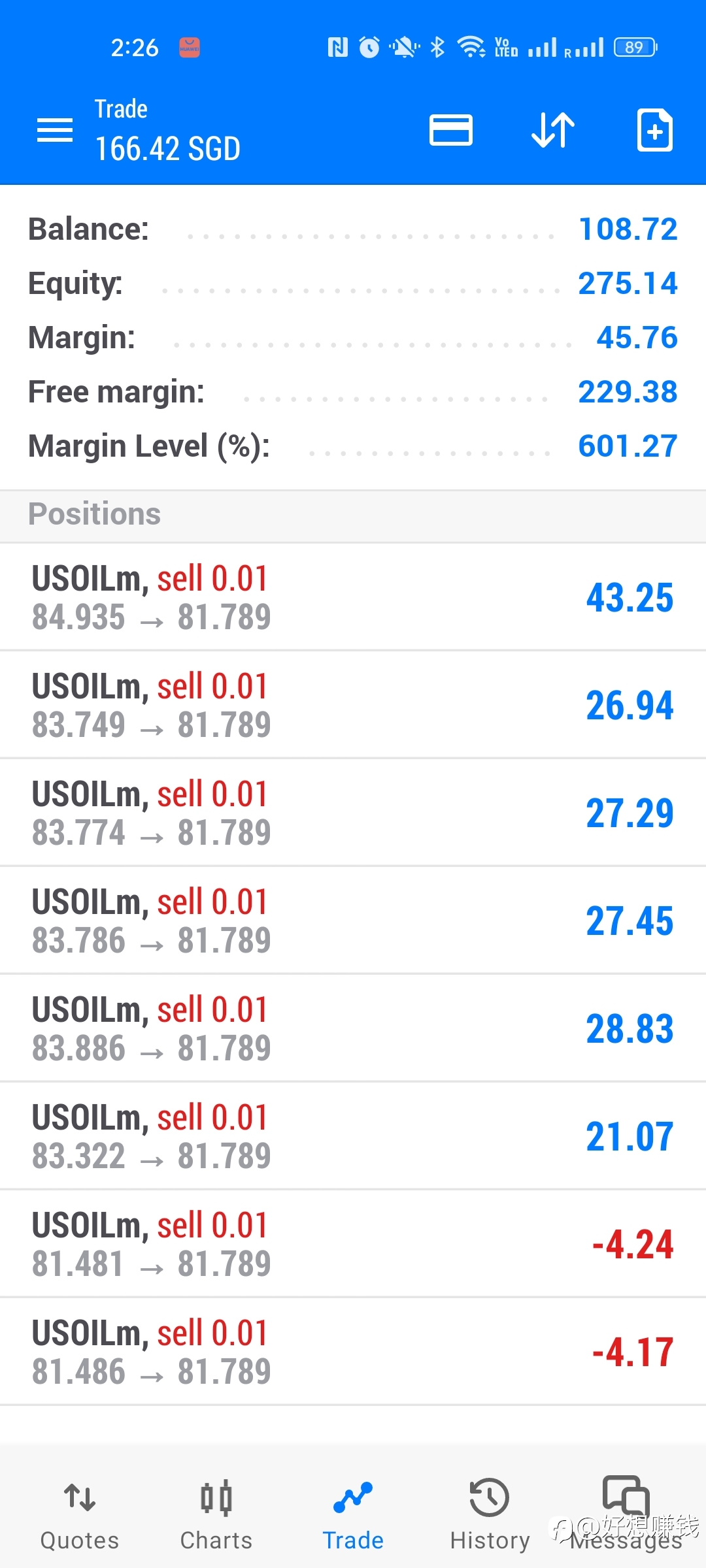Open the position opened at 84.935
706x1568 pixels.
(x=353, y=597)
